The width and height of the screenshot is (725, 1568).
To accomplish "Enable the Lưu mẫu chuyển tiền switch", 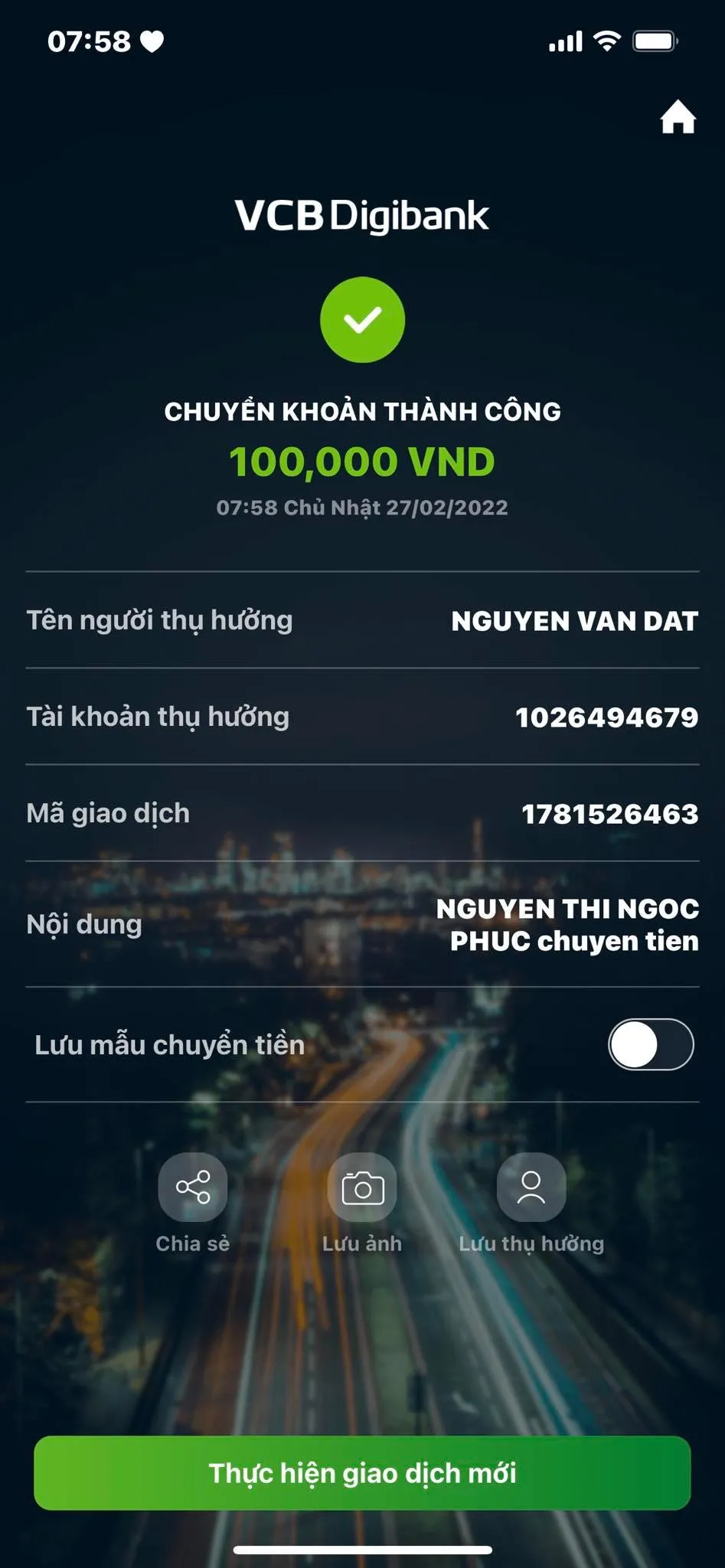I will [x=651, y=1044].
